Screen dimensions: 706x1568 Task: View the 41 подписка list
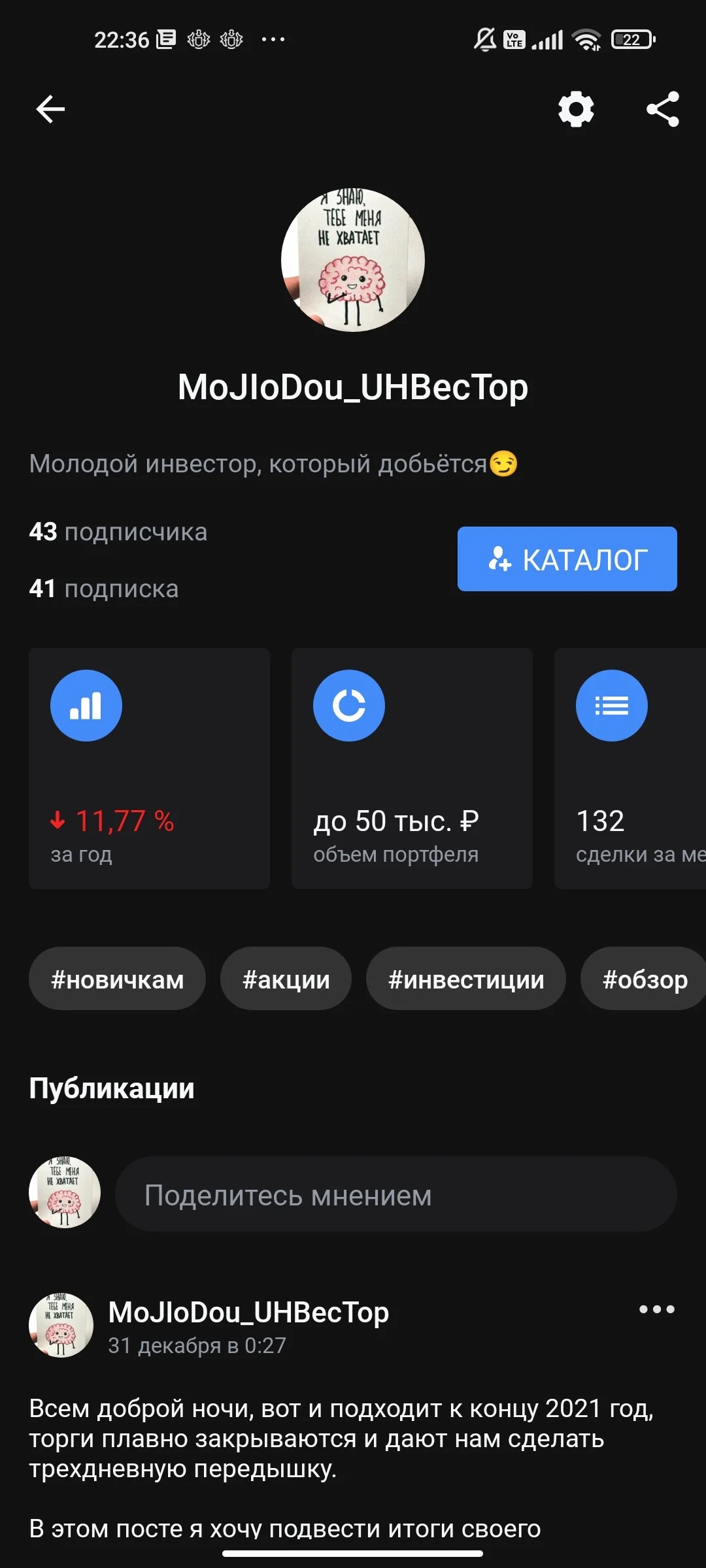click(104, 589)
